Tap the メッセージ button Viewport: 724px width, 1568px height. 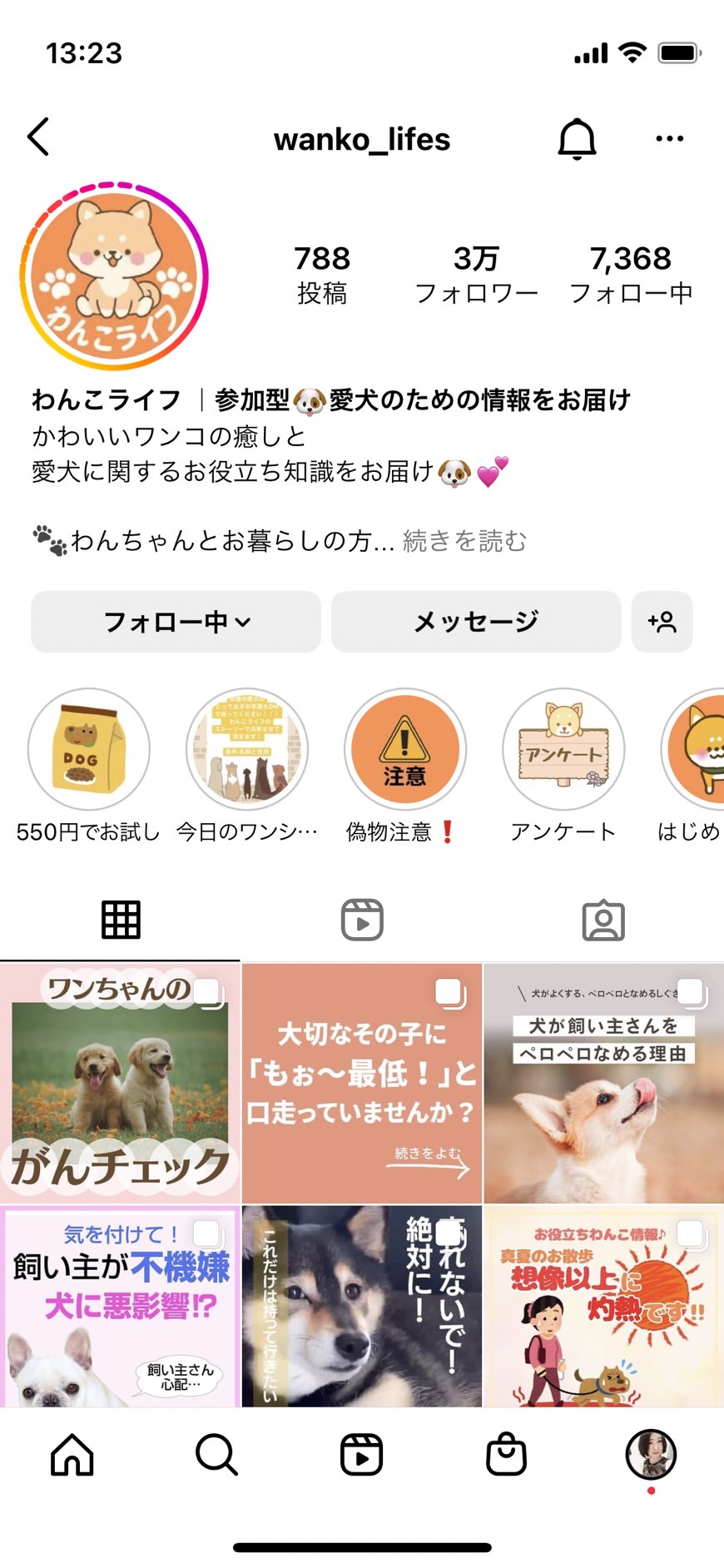click(x=476, y=622)
